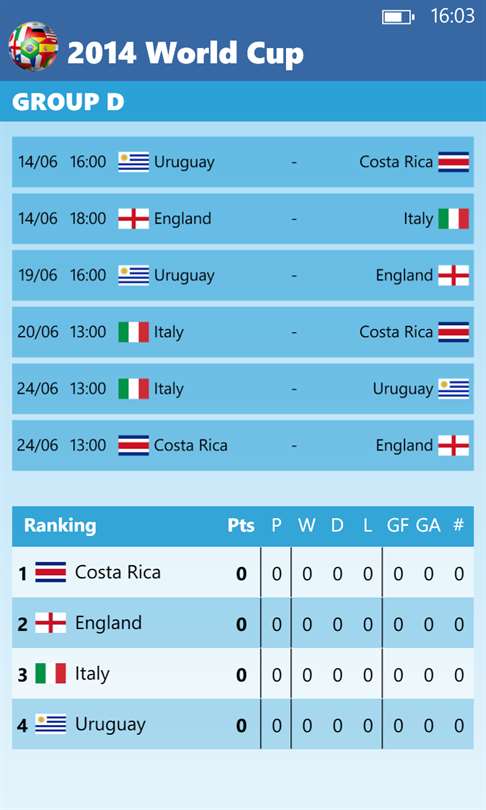This screenshot has width=486, height=810.
Task: Open the Italy vs Uruguay fixture
Action: [243, 388]
